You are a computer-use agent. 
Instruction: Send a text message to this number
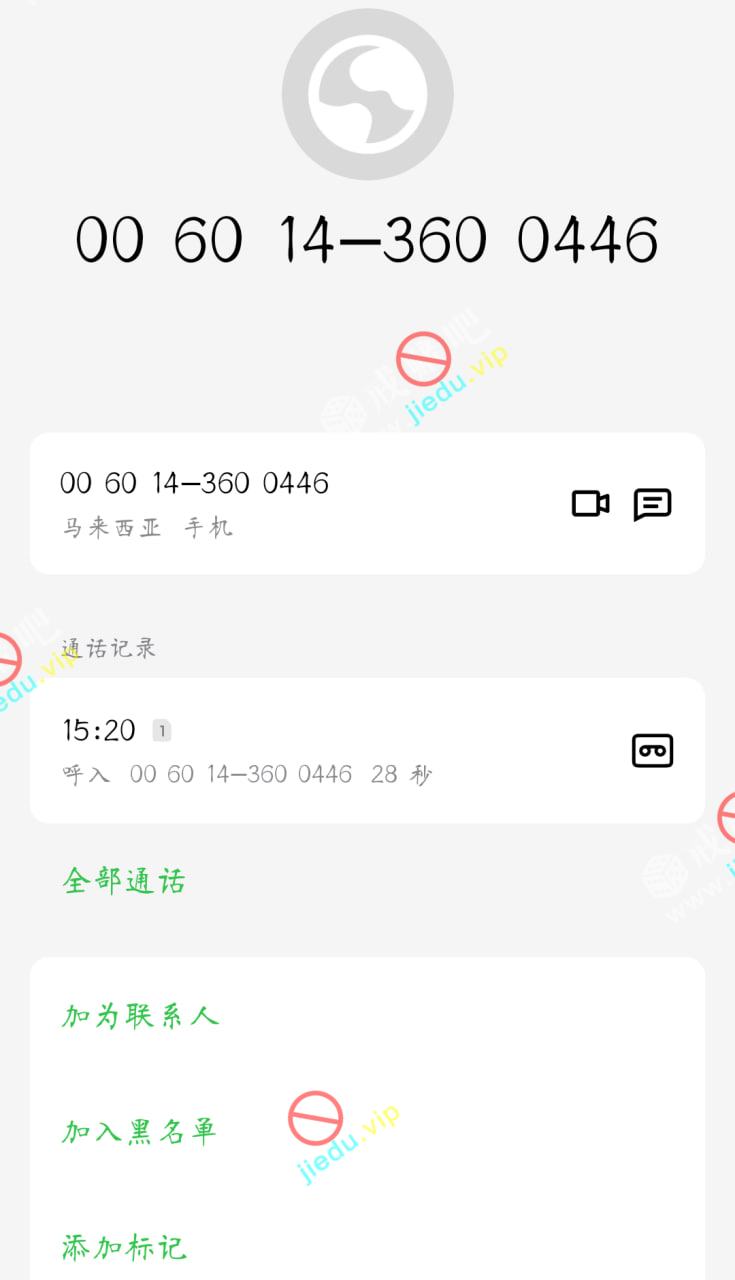[x=652, y=504]
